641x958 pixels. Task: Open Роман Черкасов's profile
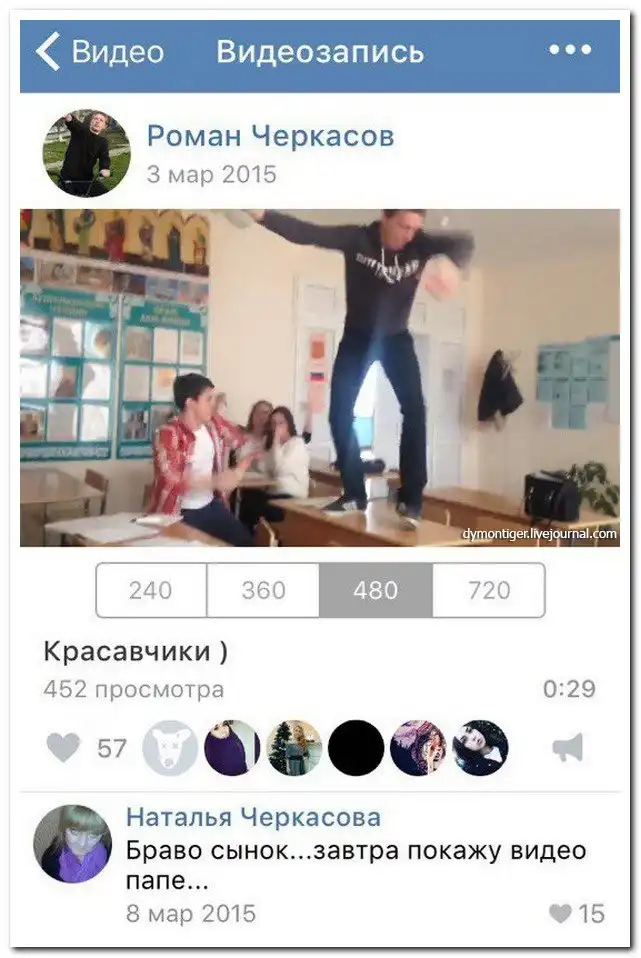tap(270, 136)
